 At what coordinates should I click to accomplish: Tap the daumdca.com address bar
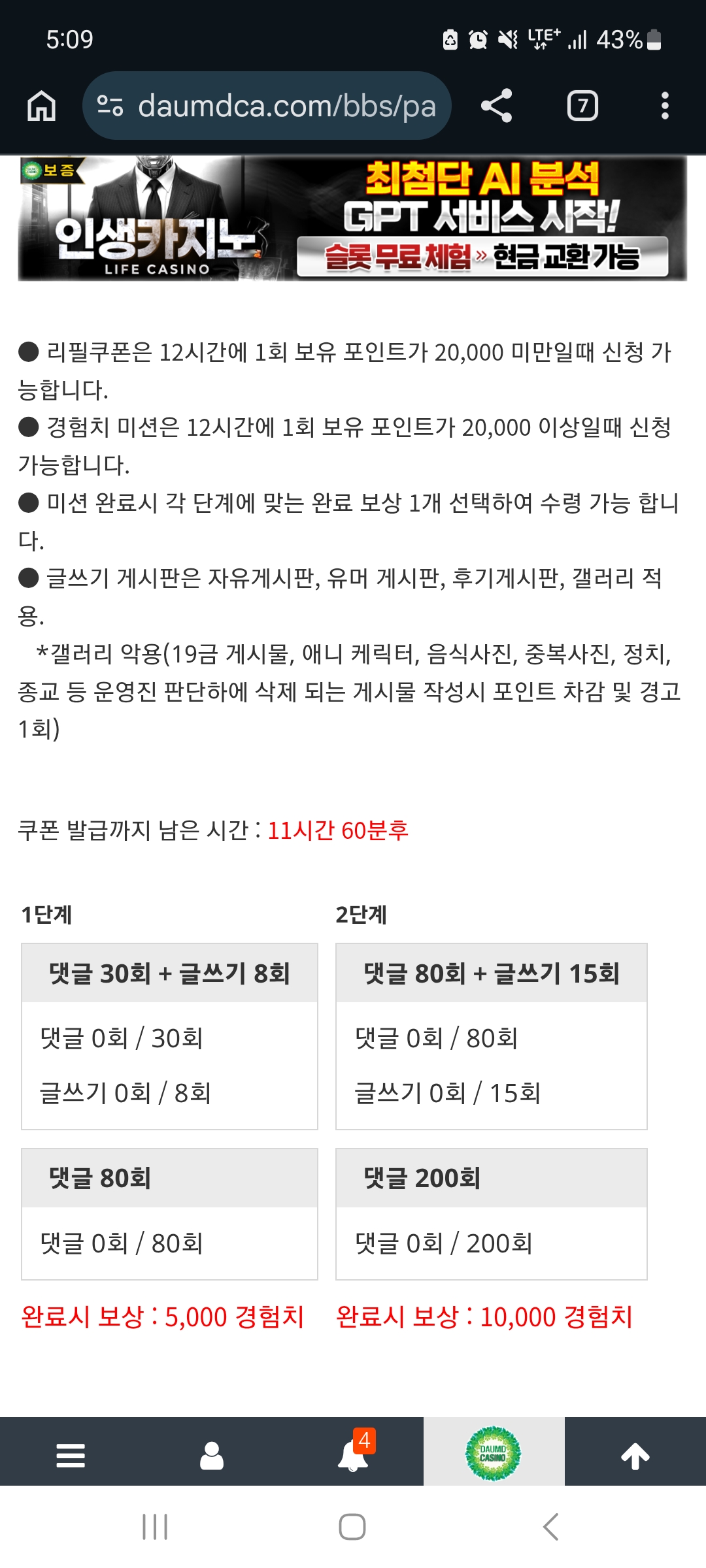(x=267, y=106)
